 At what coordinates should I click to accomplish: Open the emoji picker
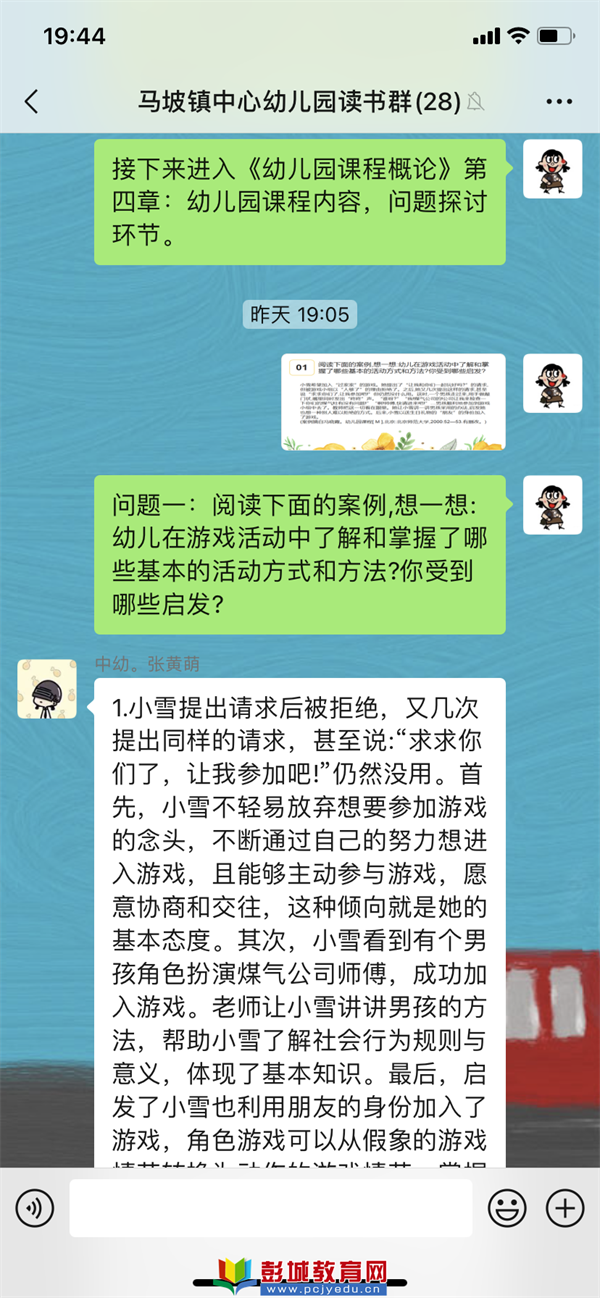[507, 1209]
